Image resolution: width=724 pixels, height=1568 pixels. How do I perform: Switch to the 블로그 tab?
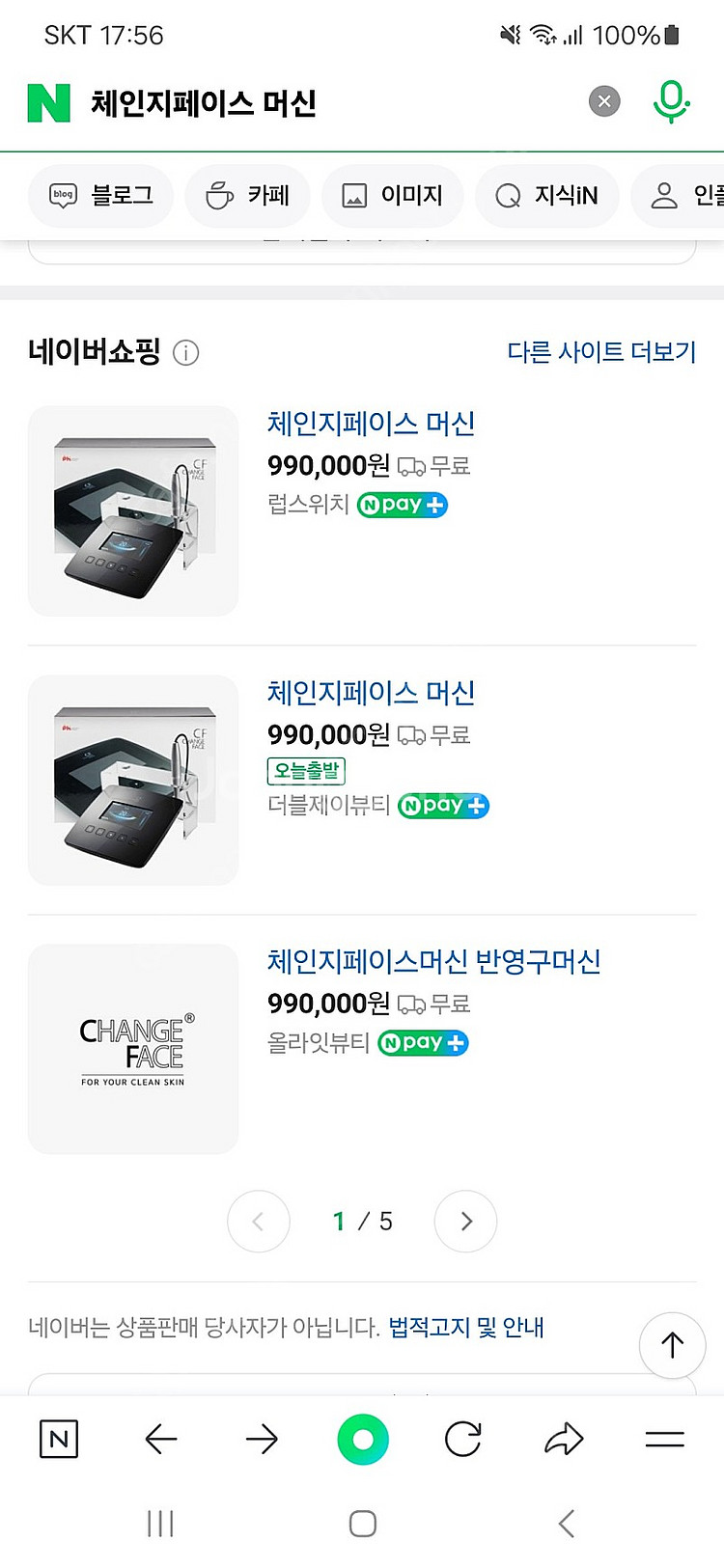[100, 196]
